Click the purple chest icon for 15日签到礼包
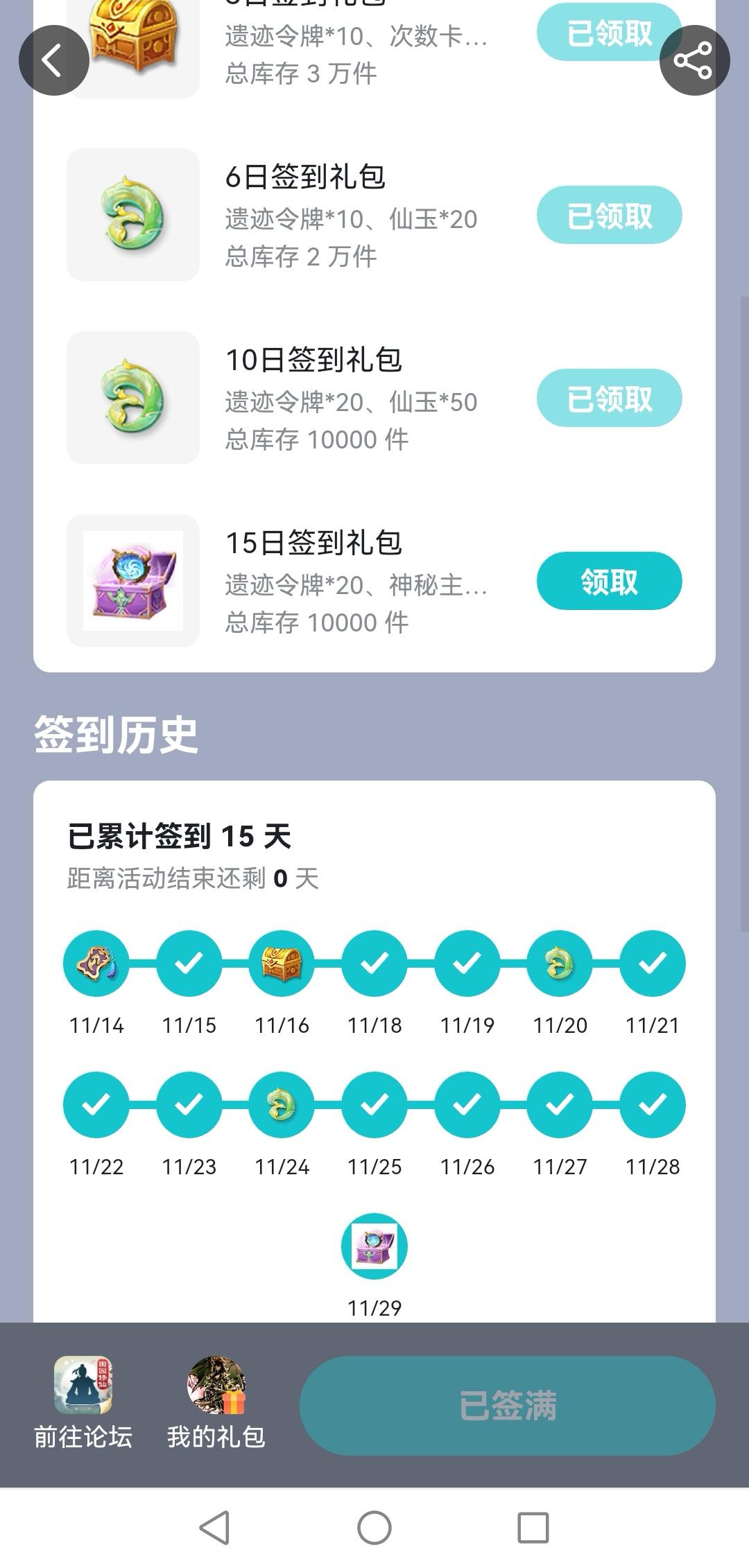 pyautogui.click(x=134, y=581)
